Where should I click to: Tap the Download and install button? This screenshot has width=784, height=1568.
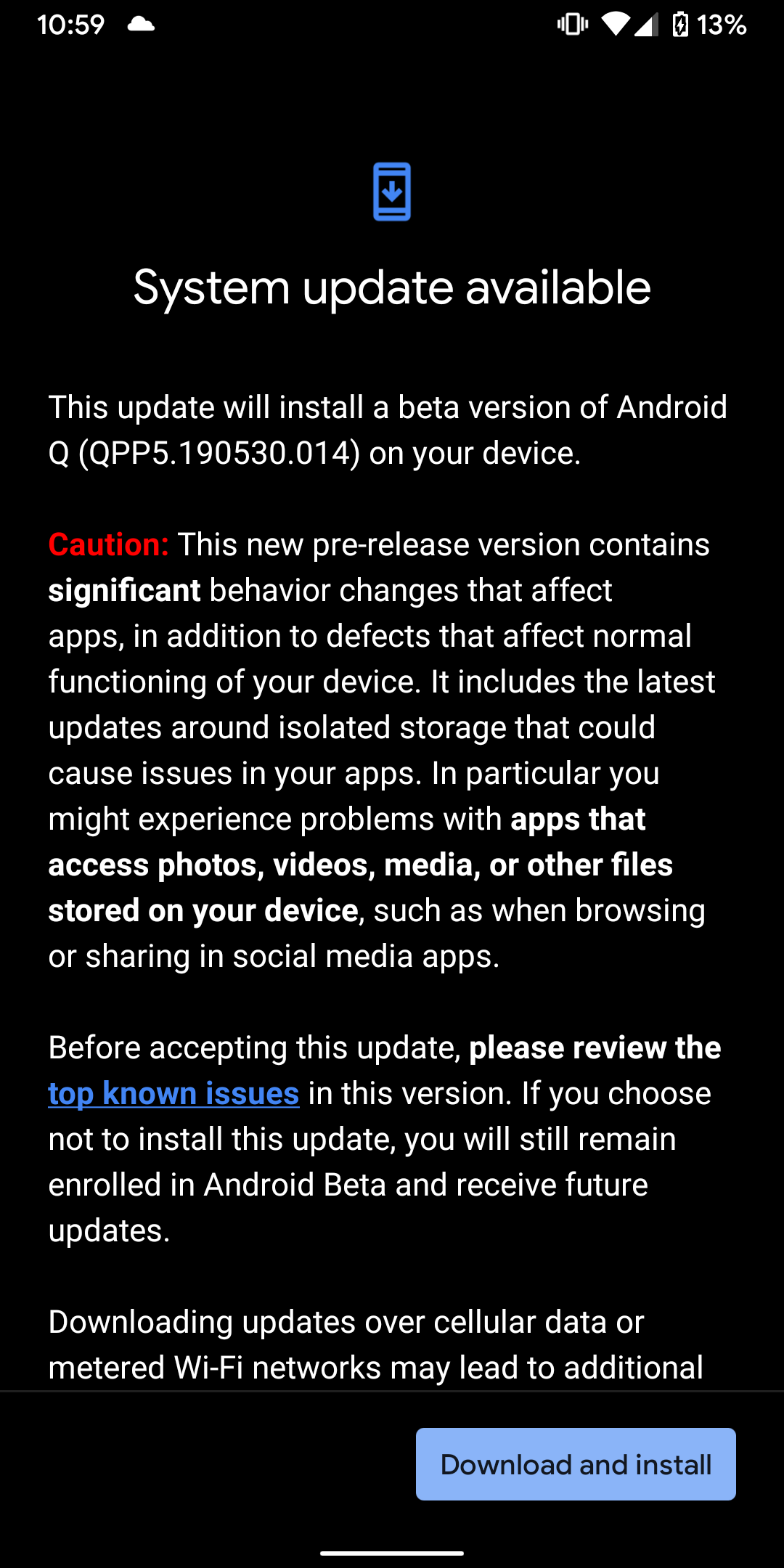(576, 1464)
